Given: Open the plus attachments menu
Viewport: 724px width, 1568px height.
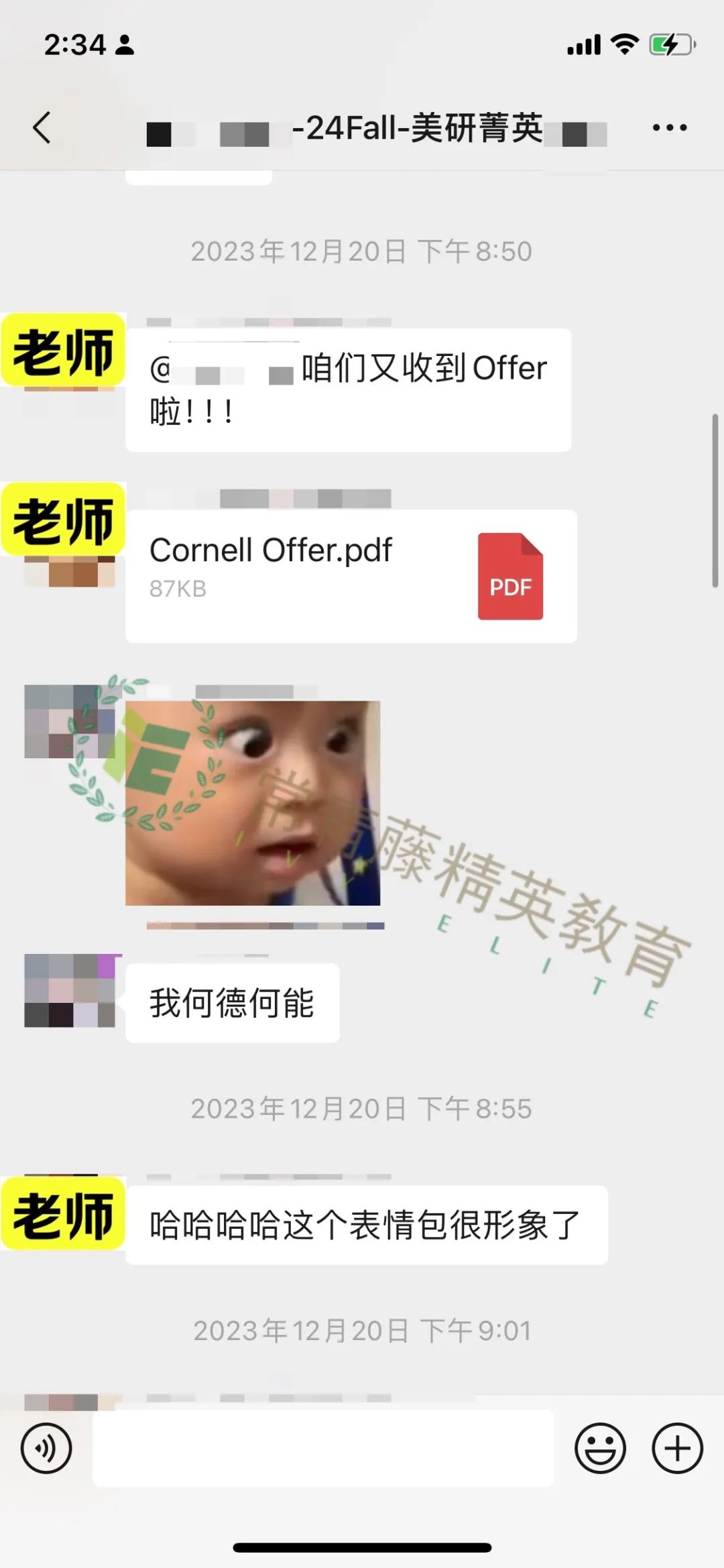Looking at the screenshot, I should 677,1448.
